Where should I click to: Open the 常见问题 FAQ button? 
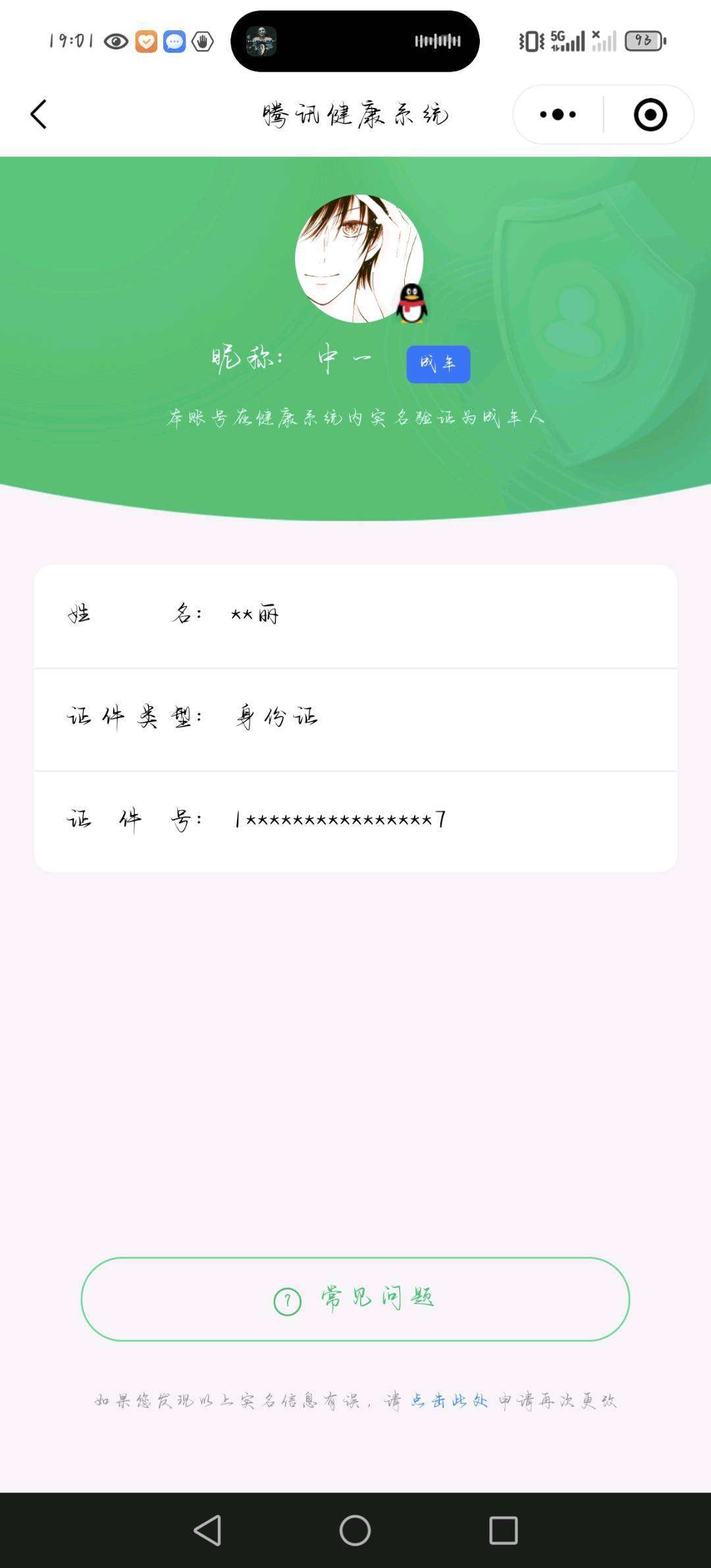[355, 1299]
